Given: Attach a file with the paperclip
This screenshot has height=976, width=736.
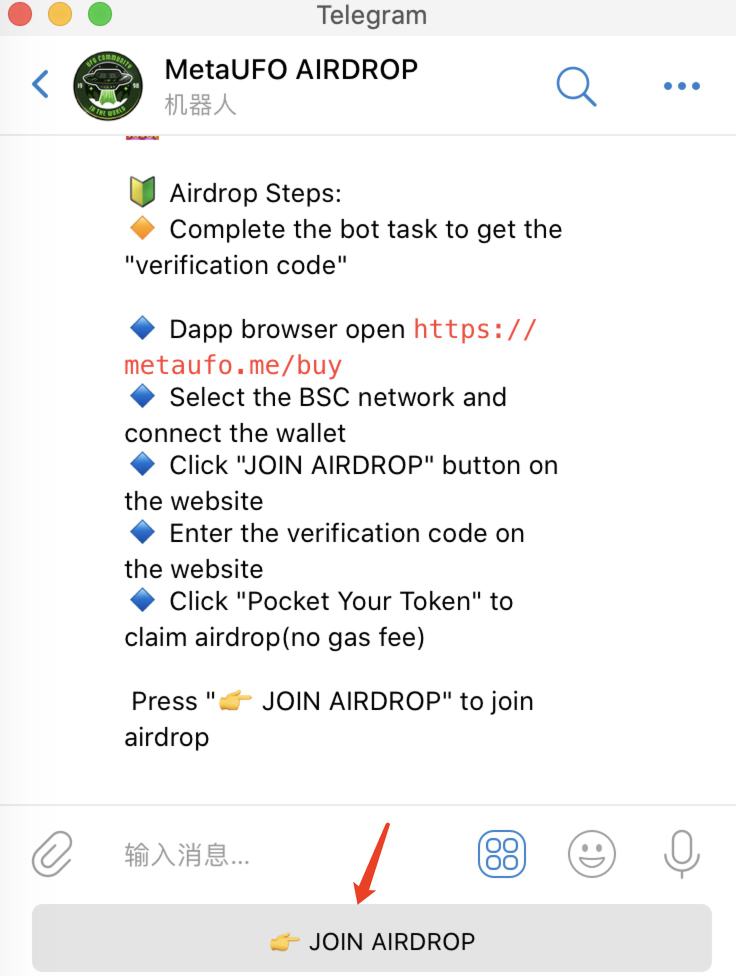Looking at the screenshot, I should [x=50, y=854].
